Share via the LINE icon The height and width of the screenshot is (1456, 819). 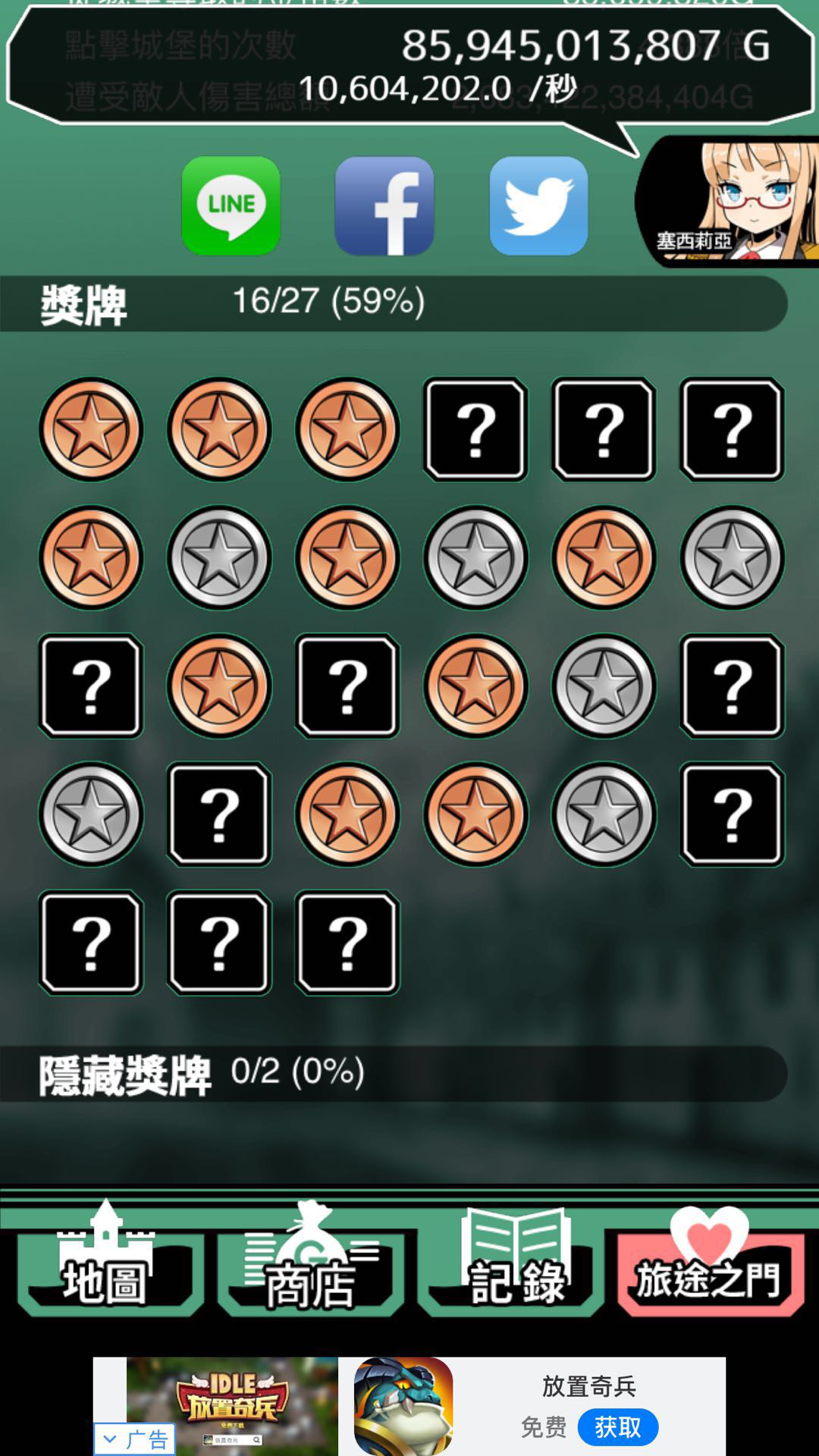[231, 206]
